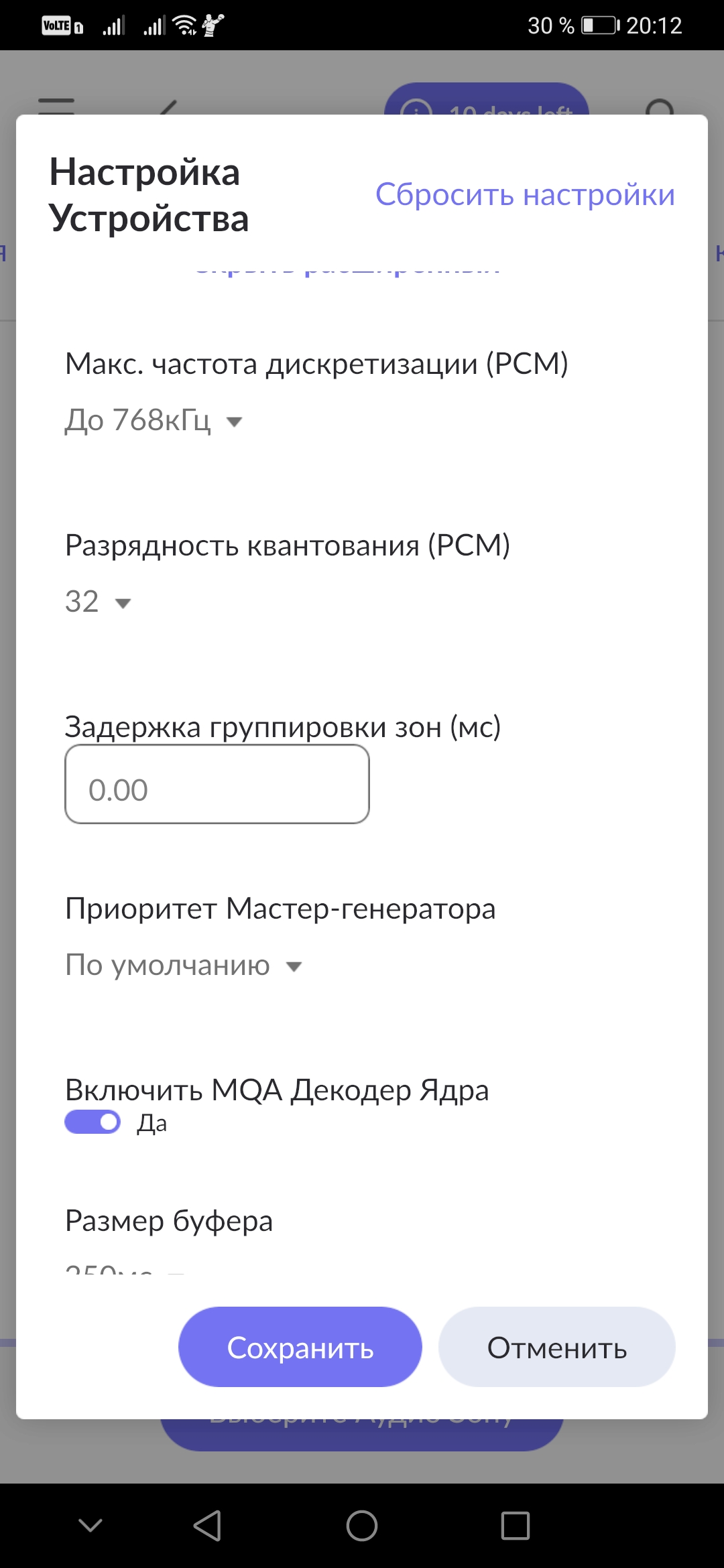Focus the Задержка группировки зон input field
The height and width of the screenshot is (1568, 724).
coord(217,784)
